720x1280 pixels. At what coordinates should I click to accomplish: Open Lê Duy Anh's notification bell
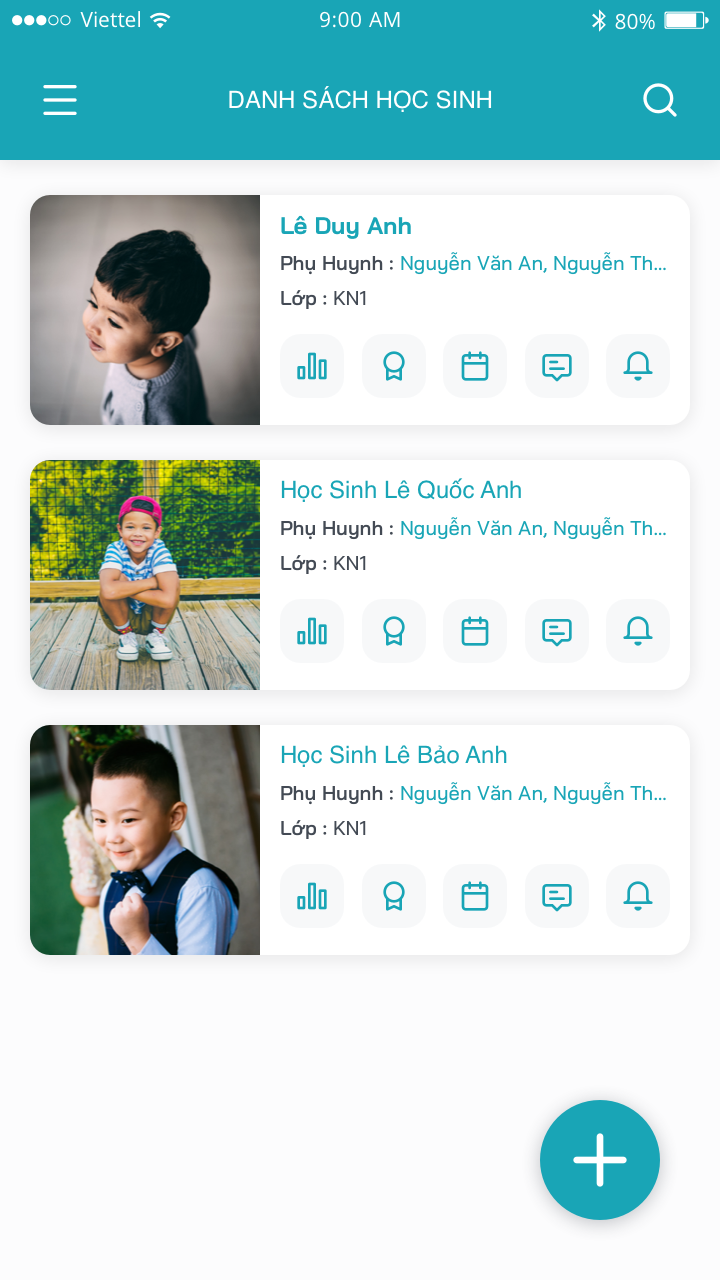(638, 366)
